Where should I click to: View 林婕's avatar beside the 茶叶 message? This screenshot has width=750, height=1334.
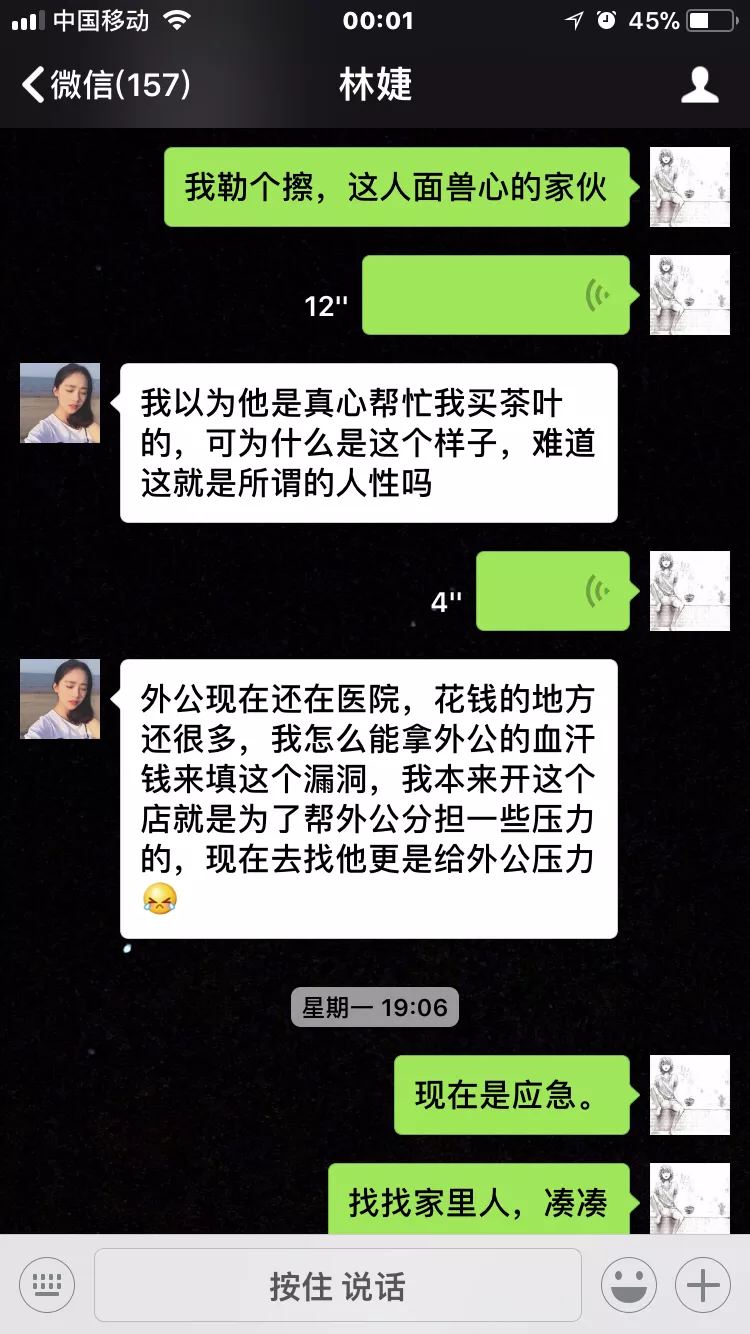(x=60, y=403)
